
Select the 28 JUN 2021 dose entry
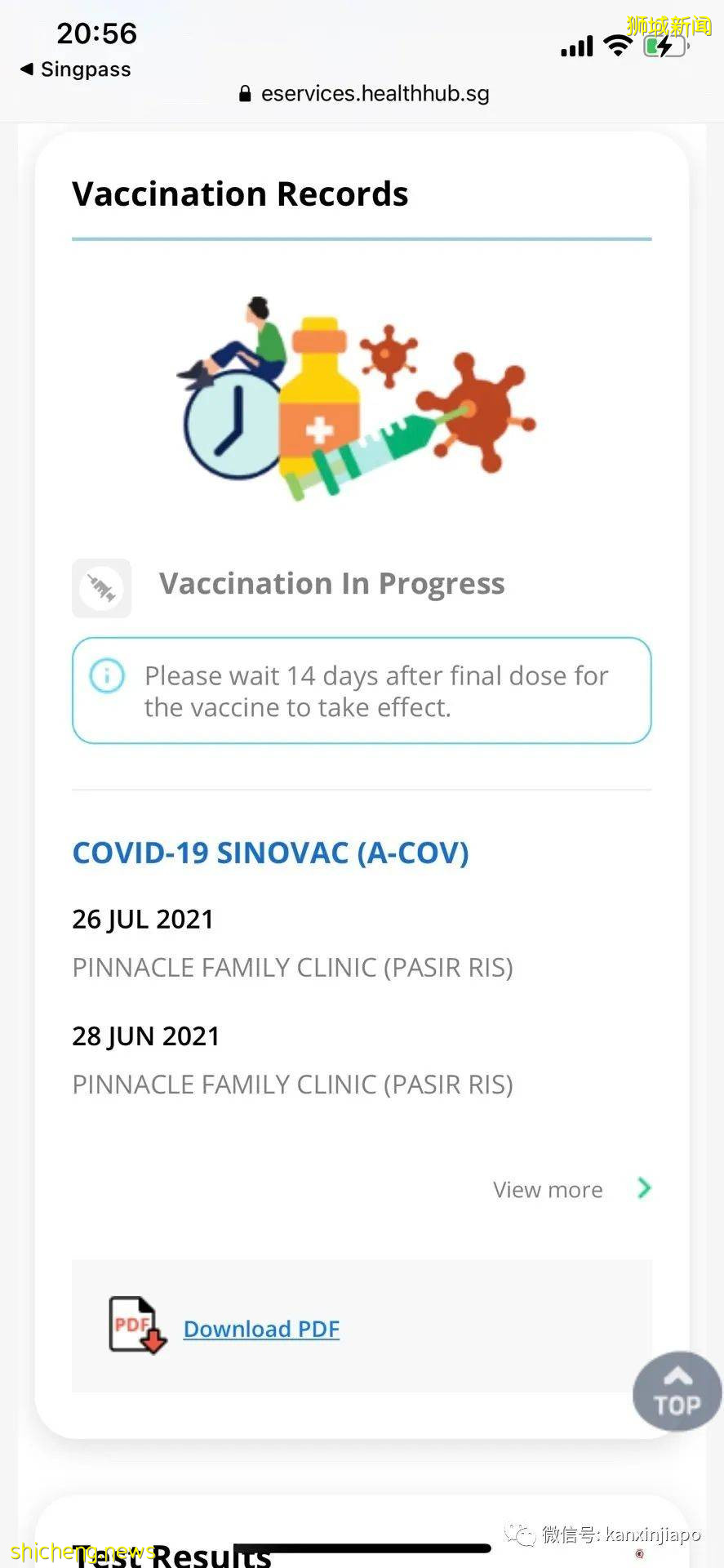(x=145, y=1036)
